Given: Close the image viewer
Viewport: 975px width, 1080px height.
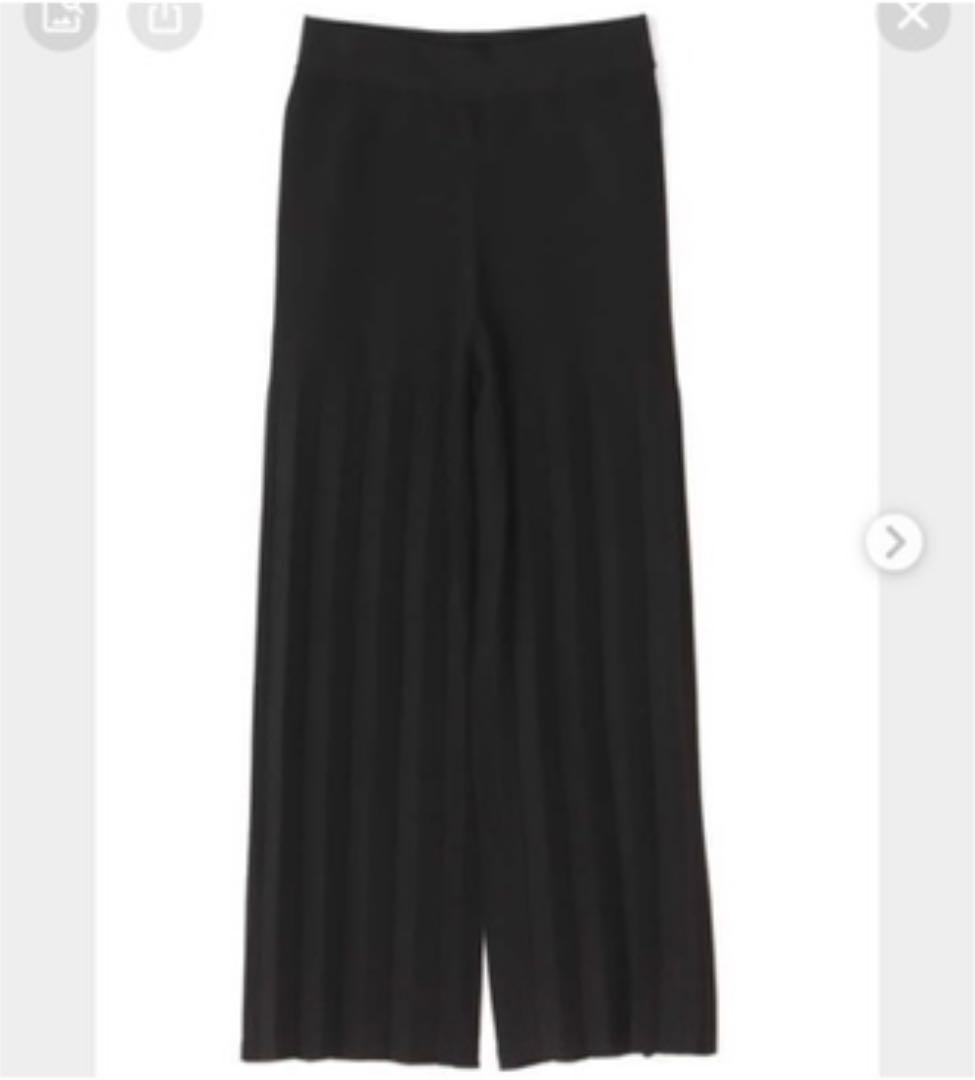Looking at the screenshot, I should (912, 17).
